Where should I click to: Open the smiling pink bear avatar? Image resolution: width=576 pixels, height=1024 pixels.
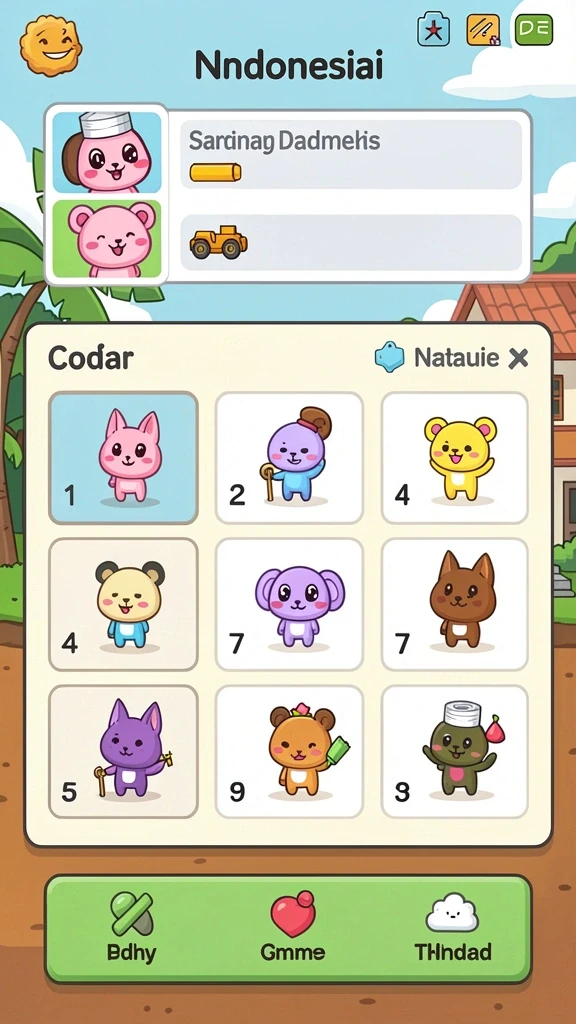[106, 239]
